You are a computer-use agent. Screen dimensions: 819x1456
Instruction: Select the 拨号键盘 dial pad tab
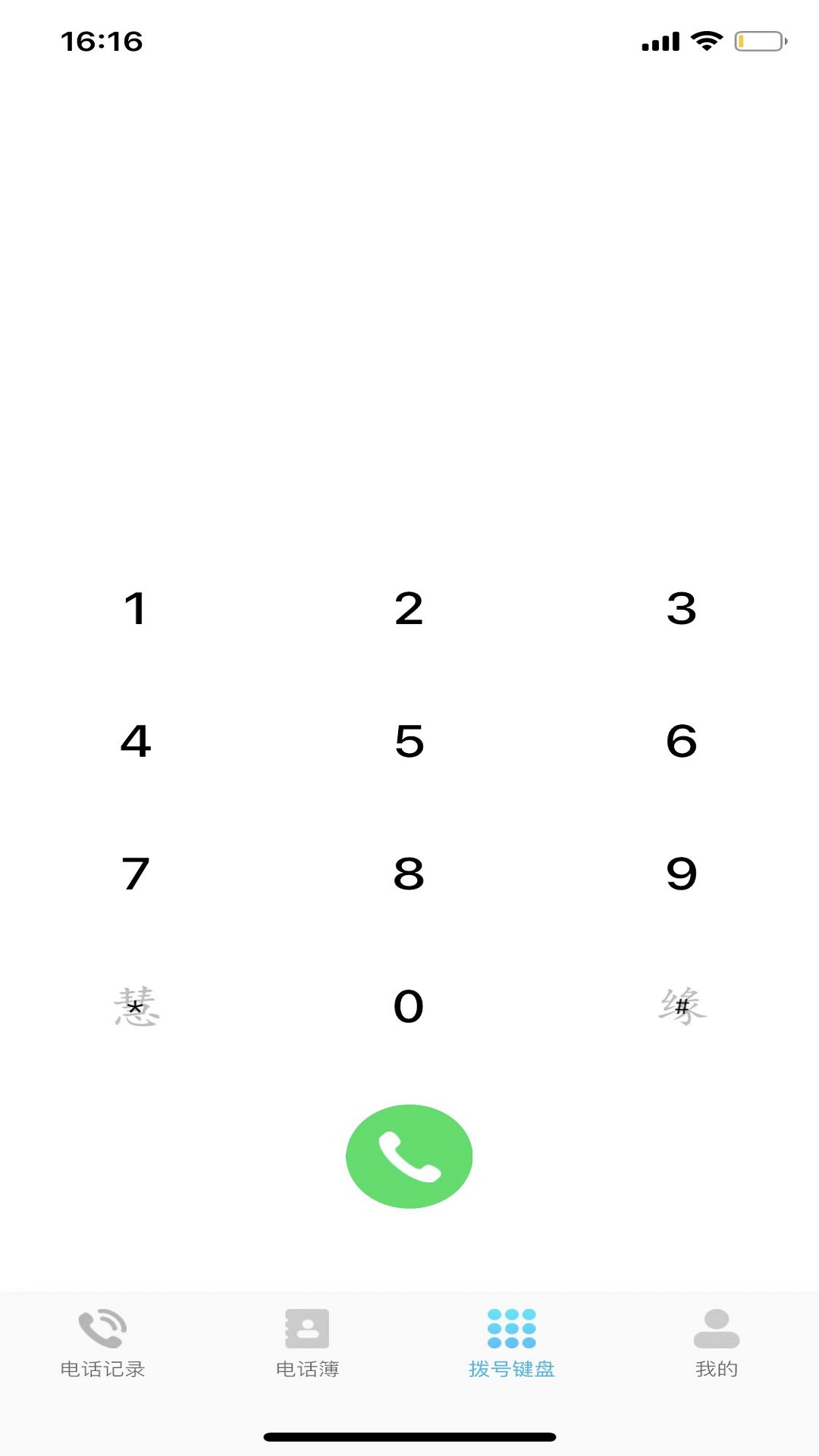click(512, 1342)
